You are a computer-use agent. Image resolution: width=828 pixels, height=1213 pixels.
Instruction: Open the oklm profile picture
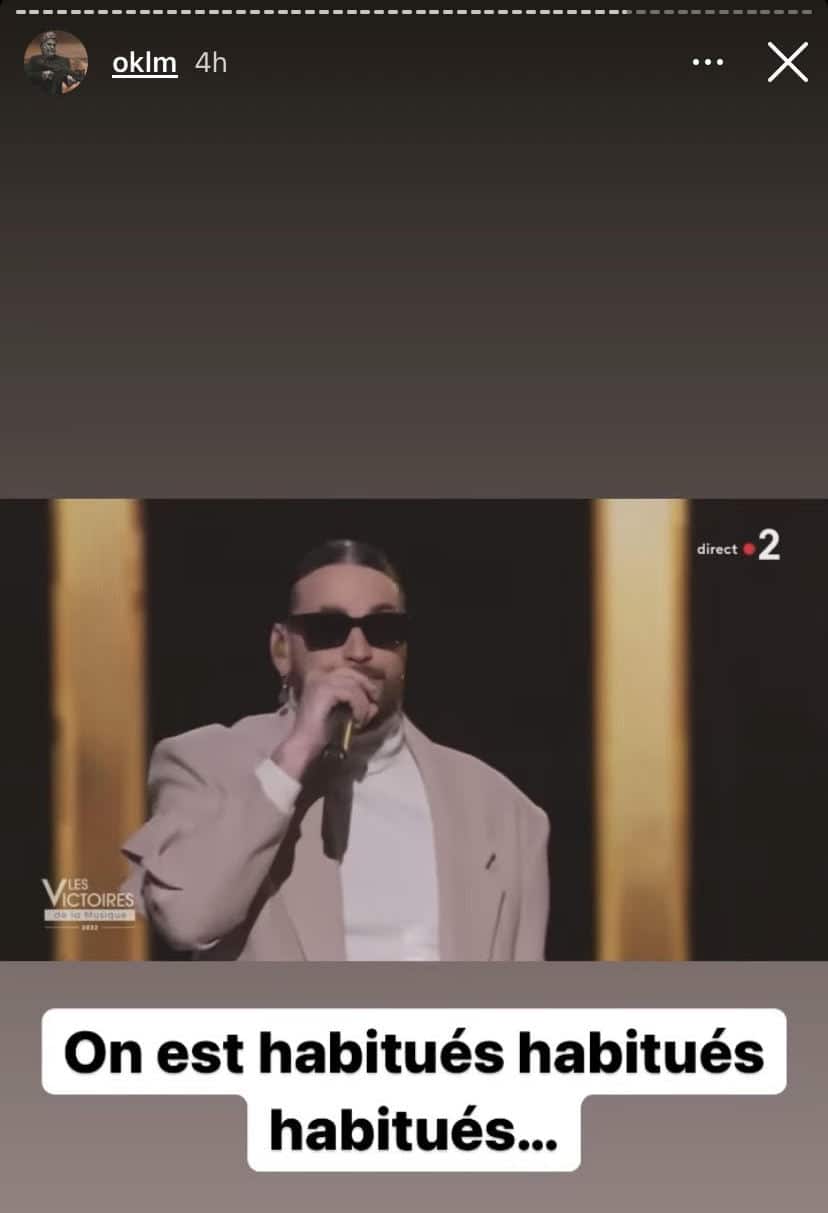(x=56, y=62)
